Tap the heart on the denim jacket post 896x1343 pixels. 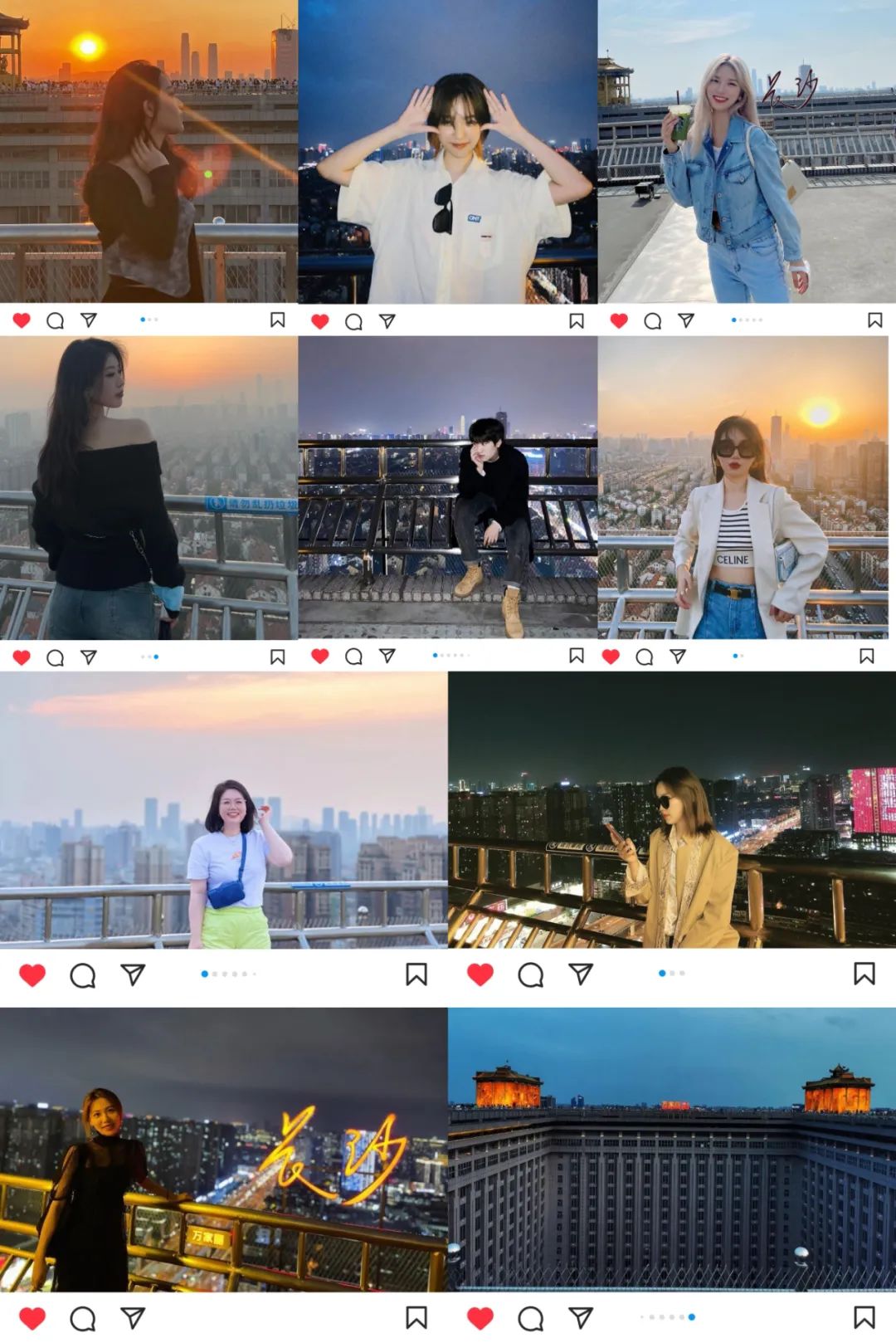[618, 320]
